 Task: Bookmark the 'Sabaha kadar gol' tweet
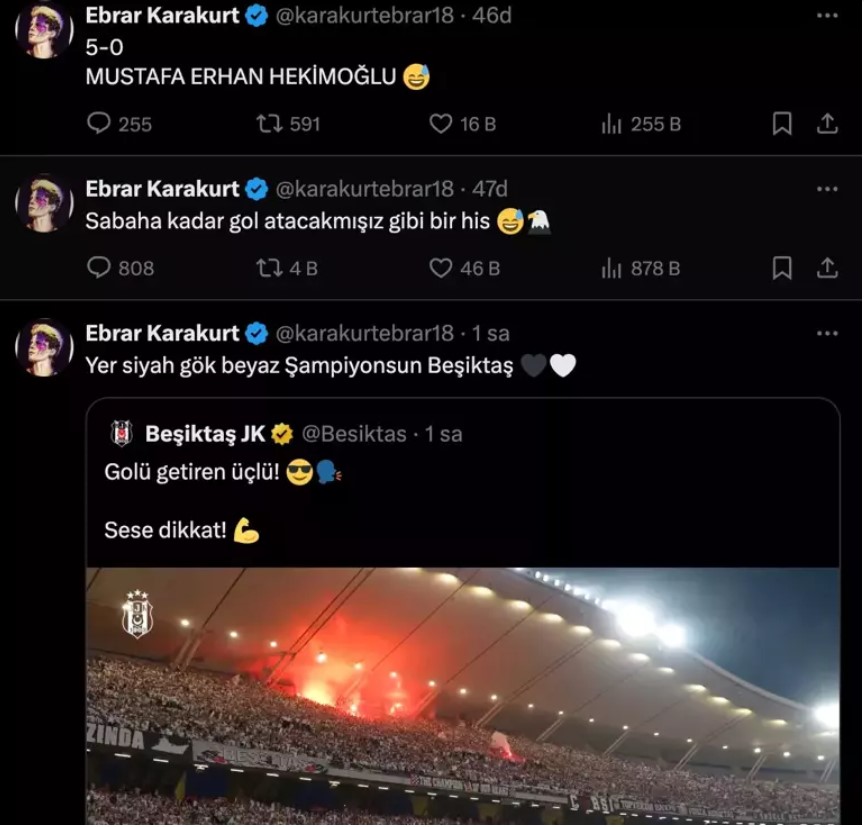[782, 268]
